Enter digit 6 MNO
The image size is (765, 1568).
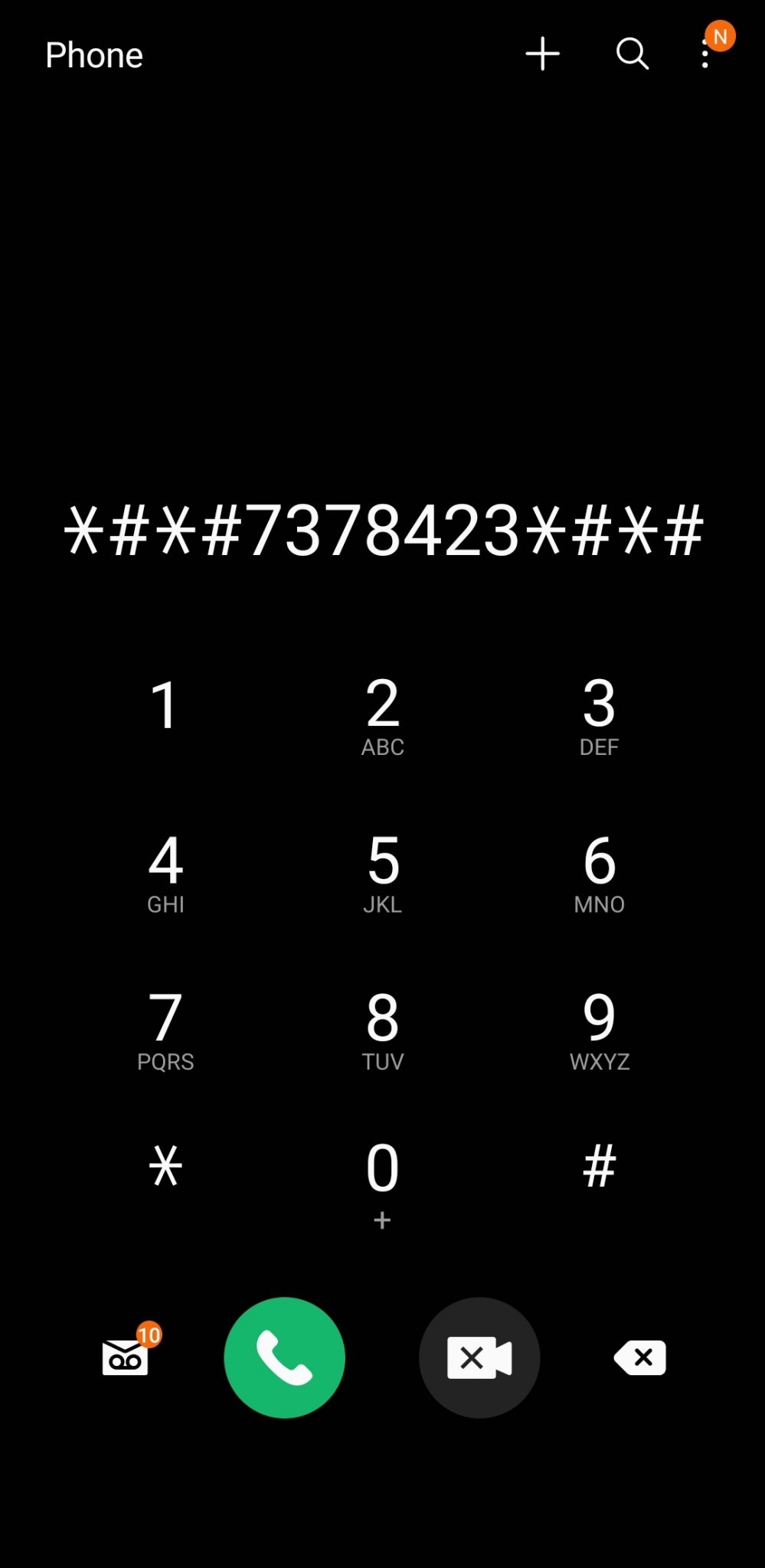(x=599, y=873)
